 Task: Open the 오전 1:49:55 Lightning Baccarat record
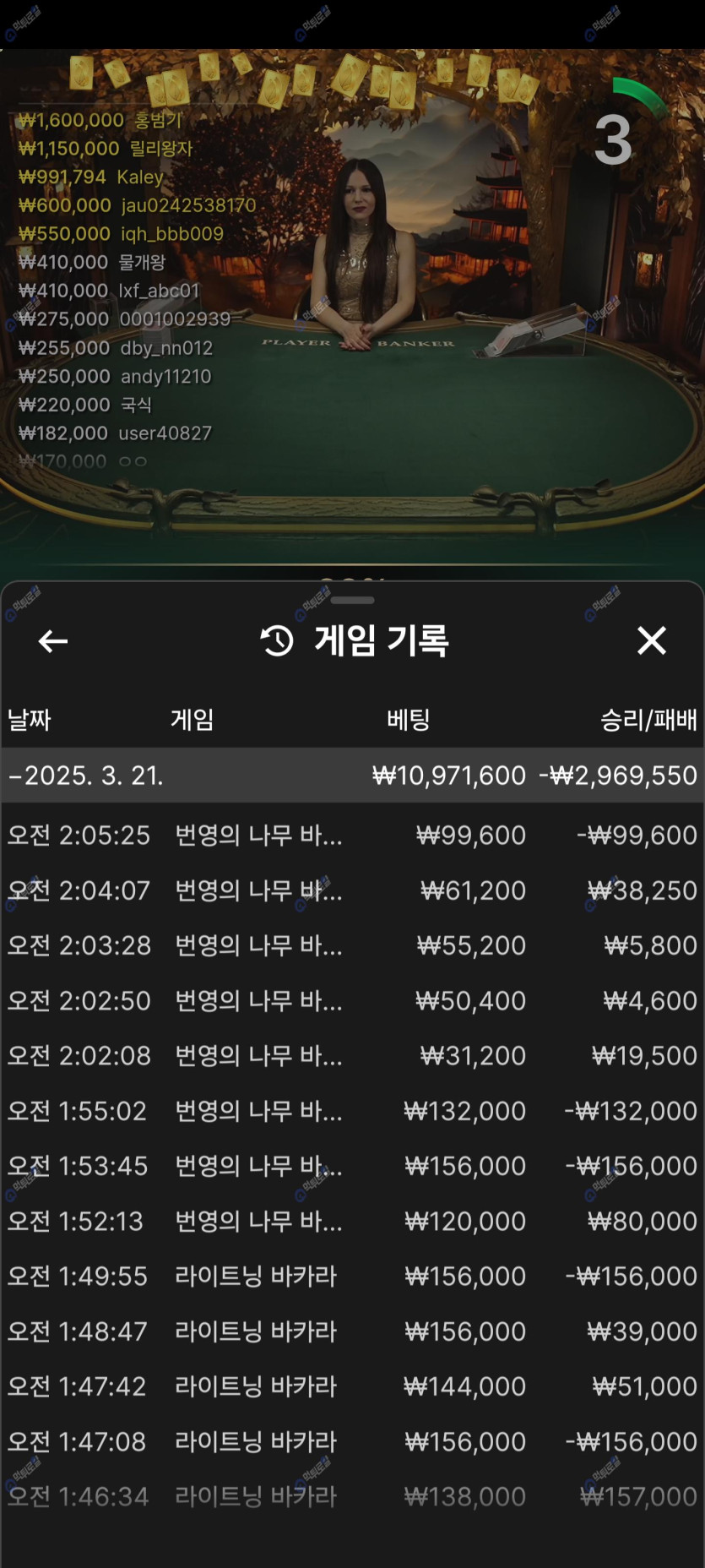[x=352, y=1276]
